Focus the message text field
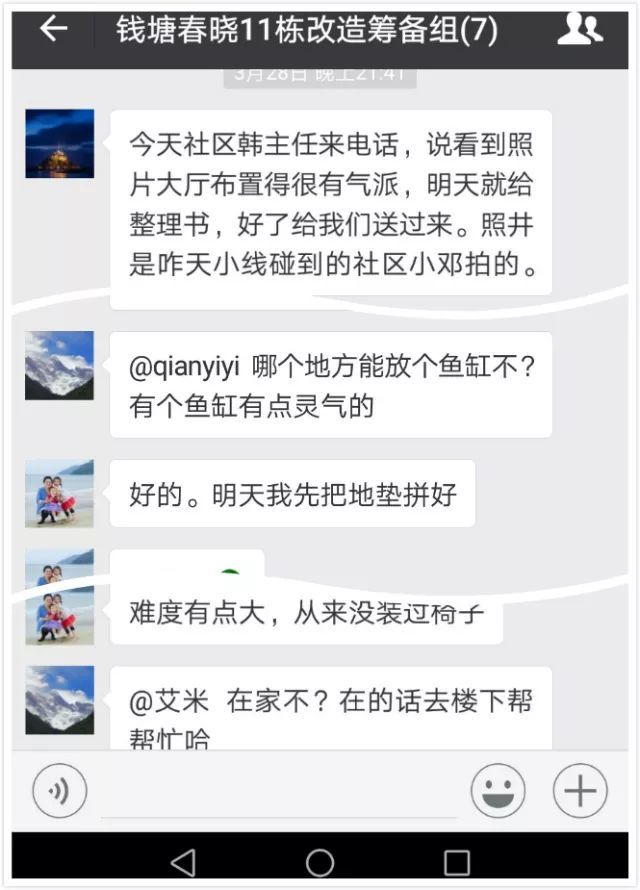Screen dimensions: 640x890 278,793
